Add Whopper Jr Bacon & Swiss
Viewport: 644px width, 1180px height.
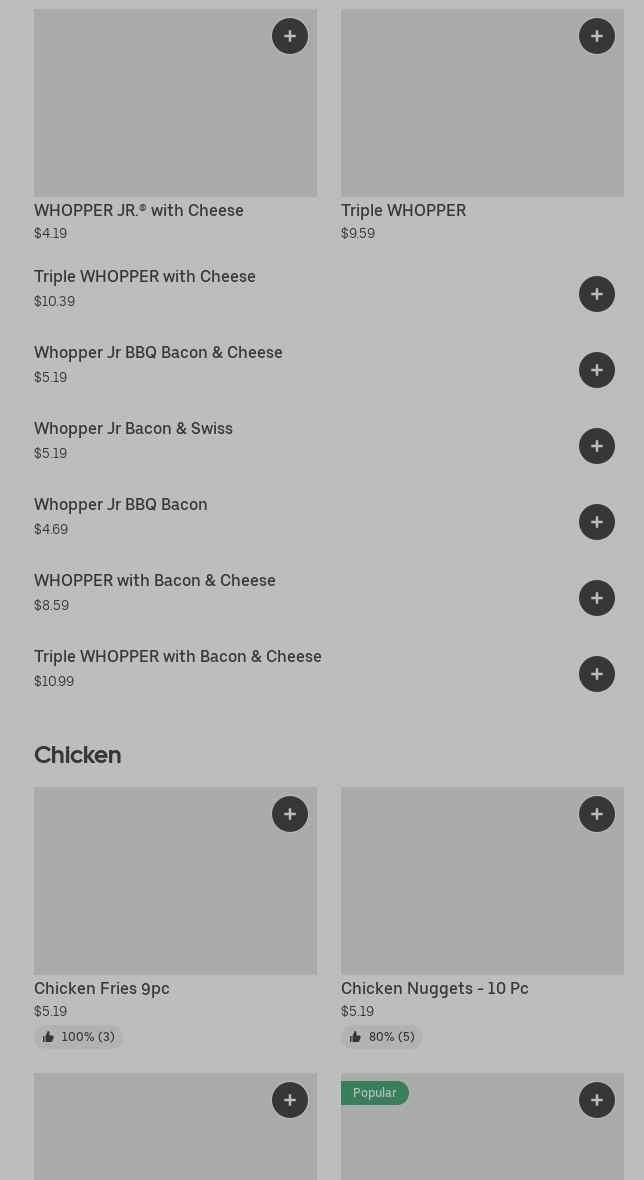tap(597, 446)
